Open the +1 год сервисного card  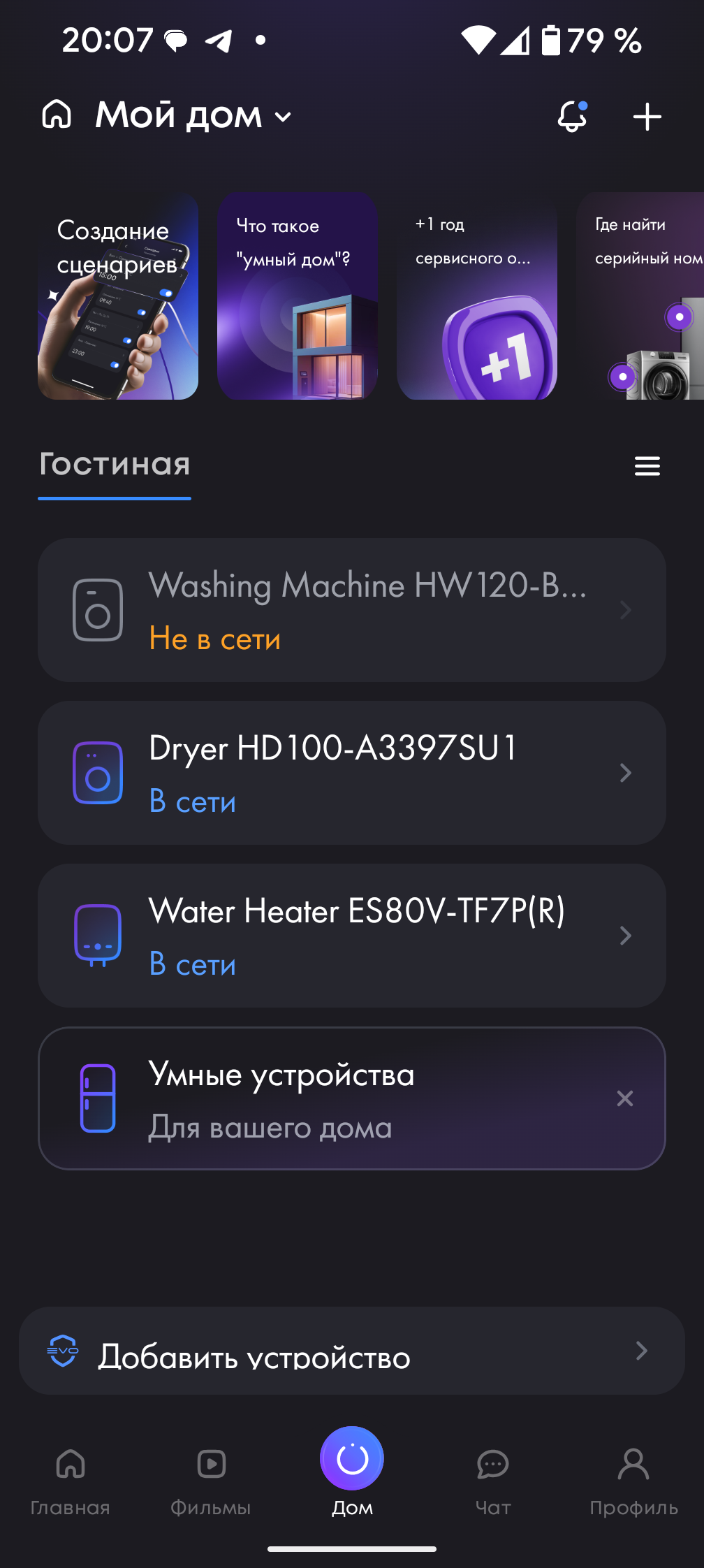(x=477, y=296)
